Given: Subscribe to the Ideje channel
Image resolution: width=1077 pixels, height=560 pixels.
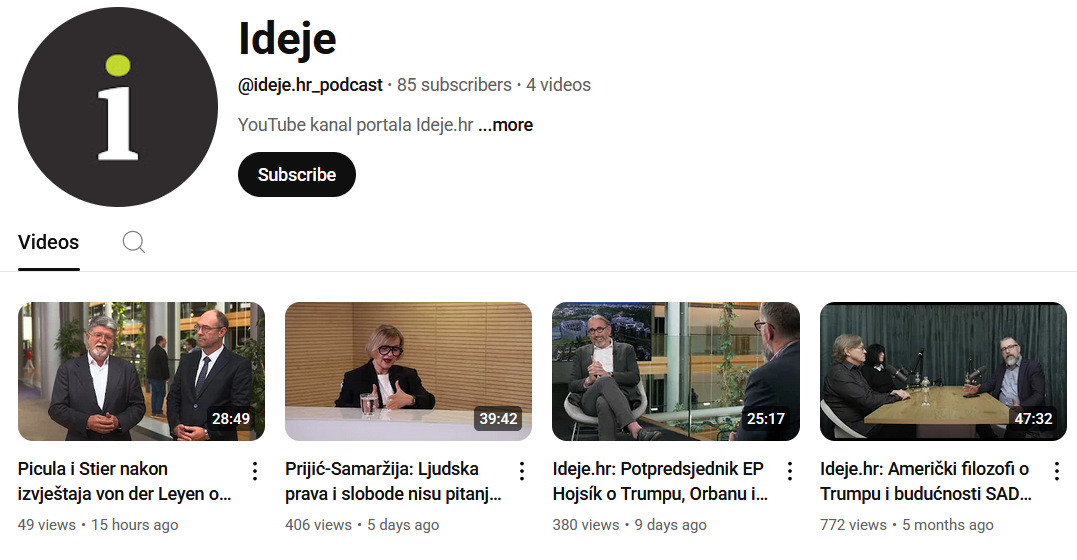Looking at the screenshot, I should pos(296,175).
